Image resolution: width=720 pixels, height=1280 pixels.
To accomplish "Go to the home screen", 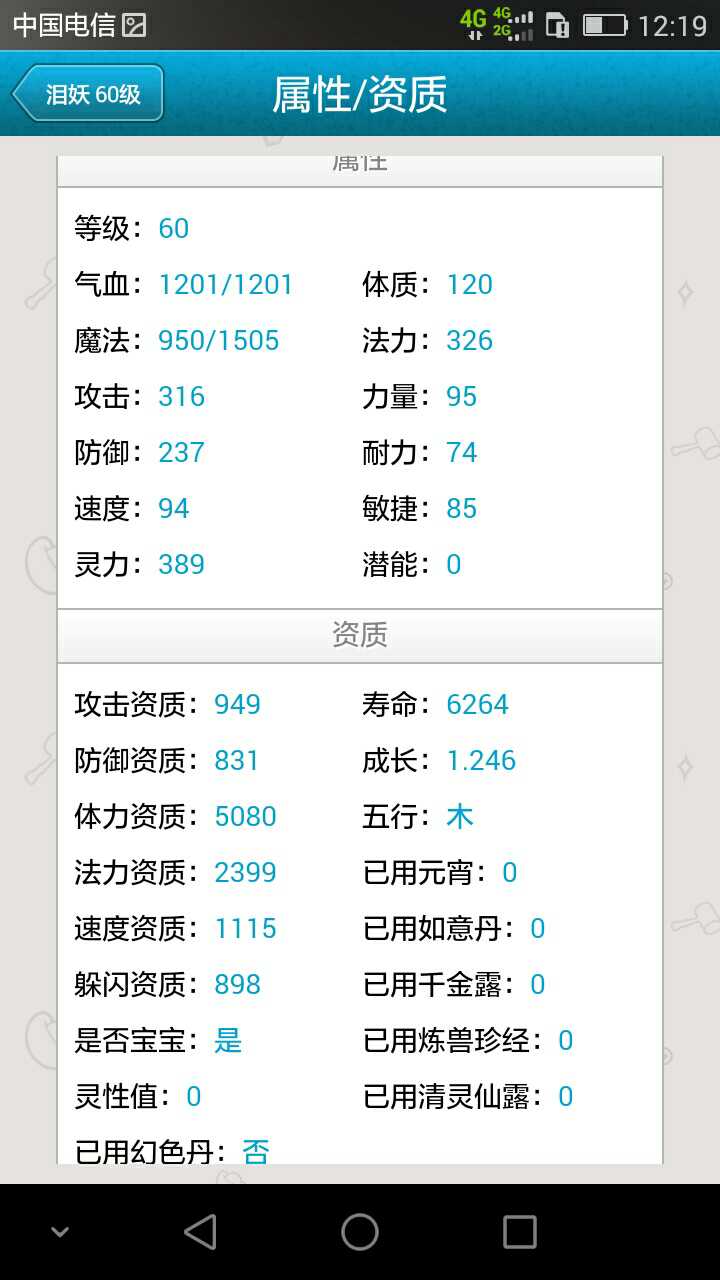I will (360, 1231).
